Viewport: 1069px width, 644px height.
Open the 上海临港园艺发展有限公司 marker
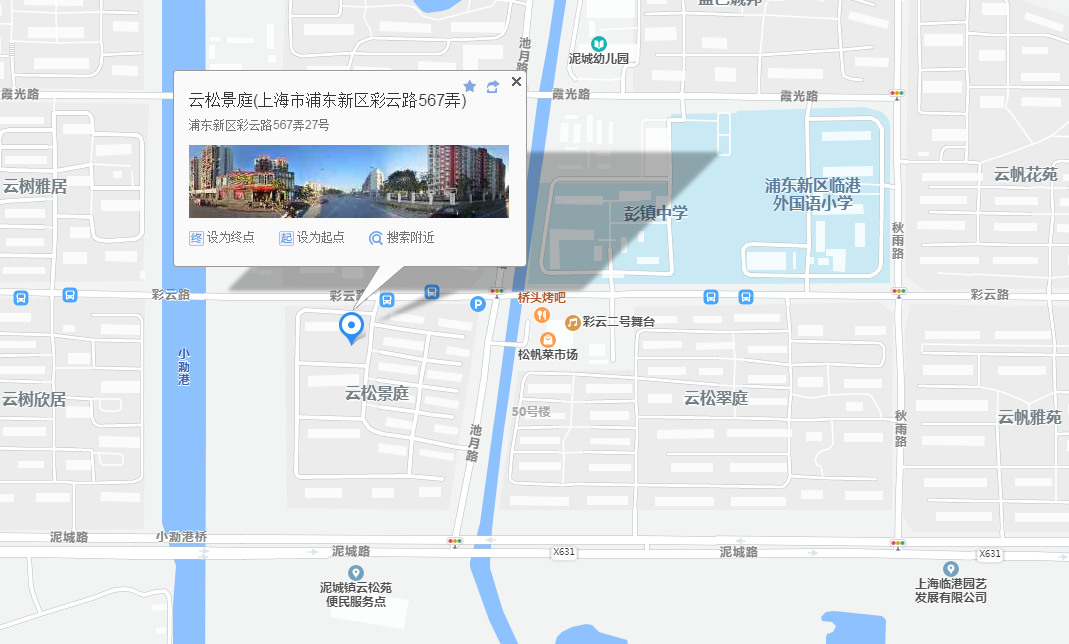point(950,569)
